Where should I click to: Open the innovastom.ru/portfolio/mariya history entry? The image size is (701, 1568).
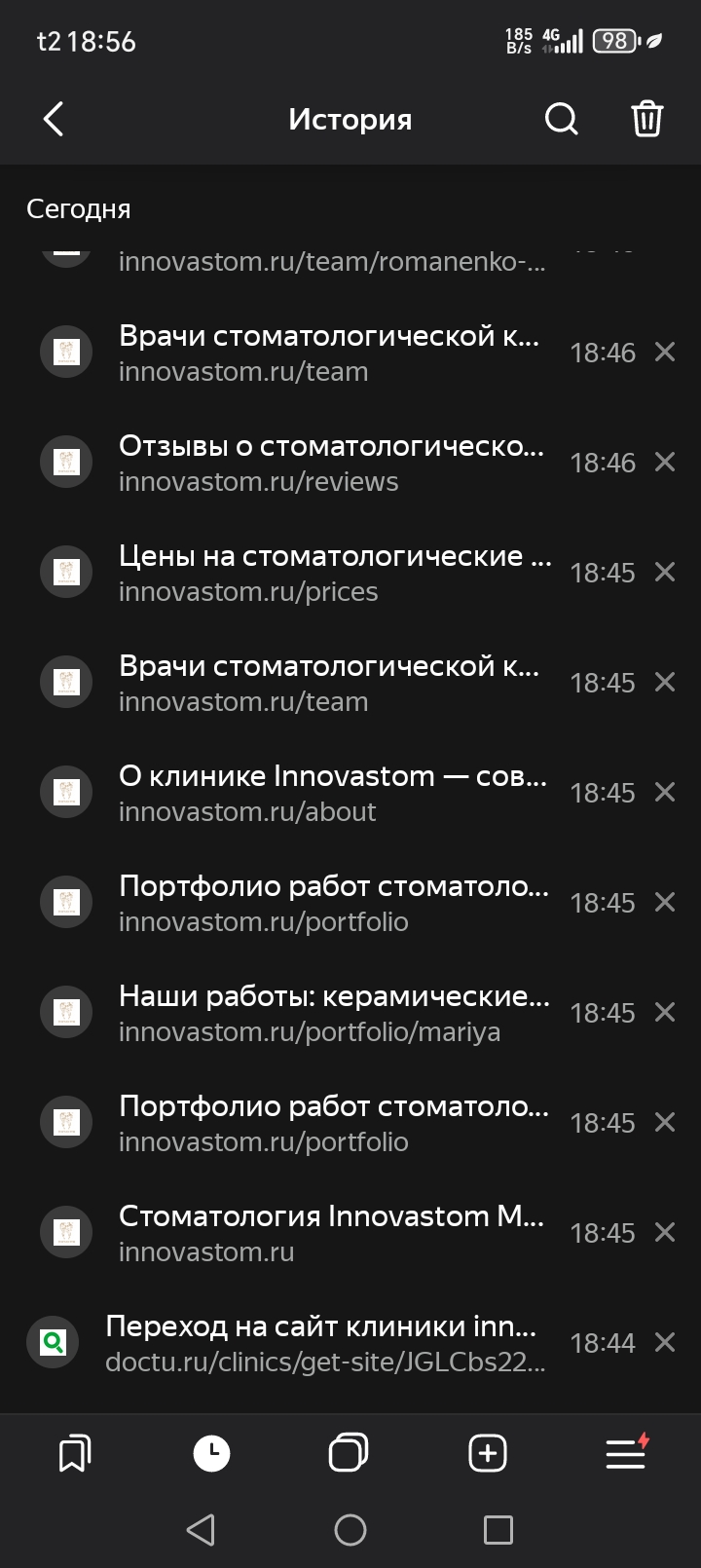[x=331, y=1013]
